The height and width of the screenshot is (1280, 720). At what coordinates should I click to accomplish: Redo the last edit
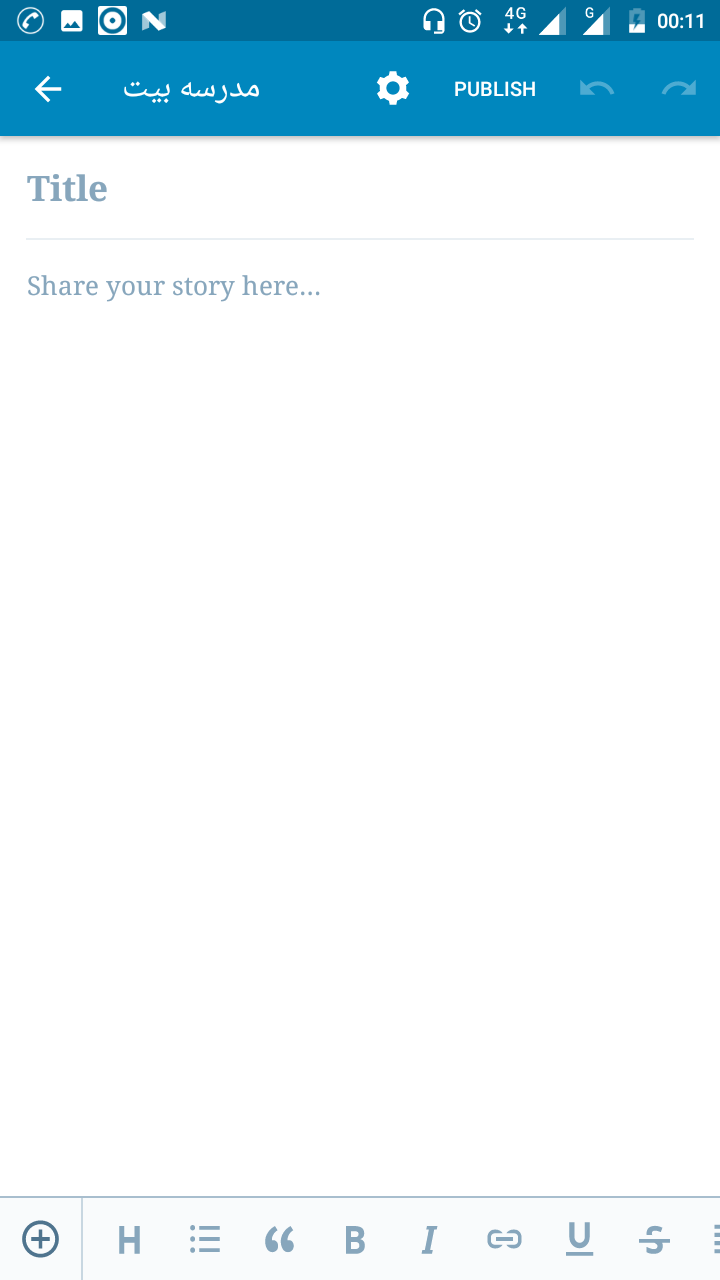click(x=679, y=89)
